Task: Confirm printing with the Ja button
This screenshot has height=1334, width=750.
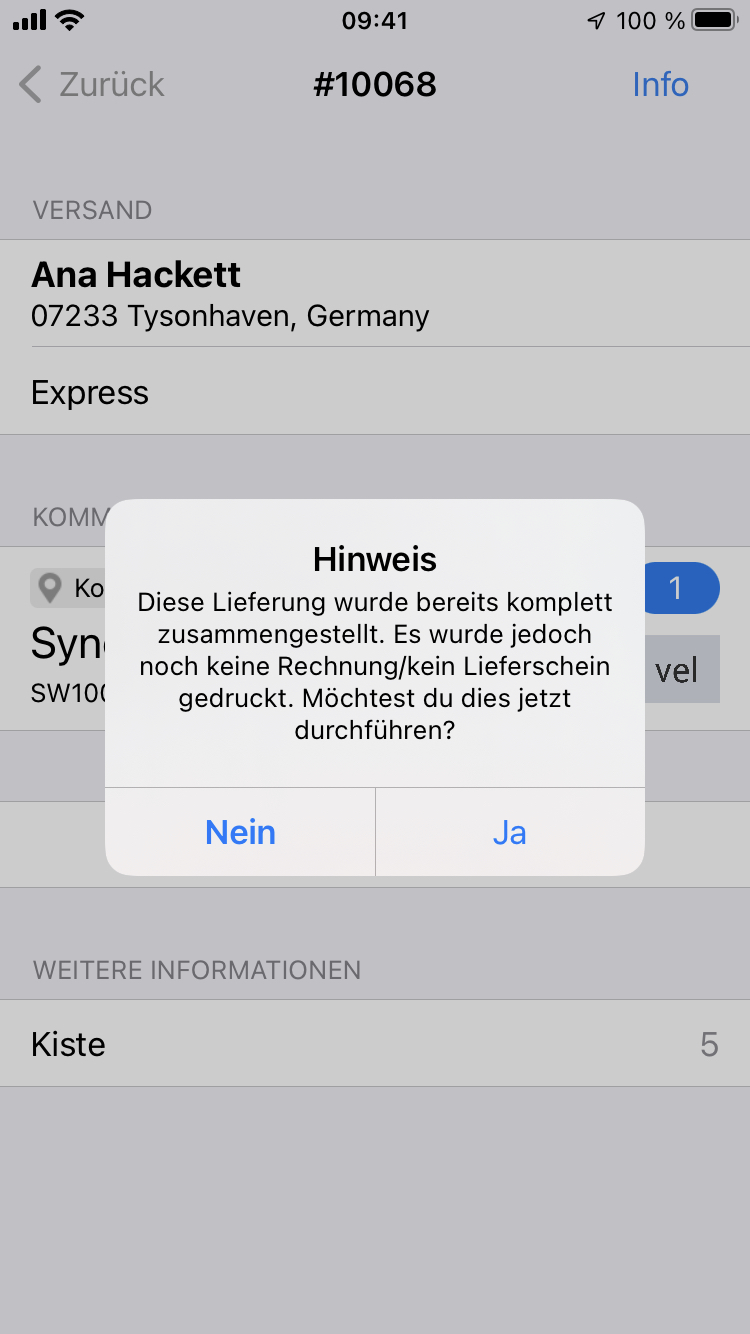Action: (x=509, y=832)
